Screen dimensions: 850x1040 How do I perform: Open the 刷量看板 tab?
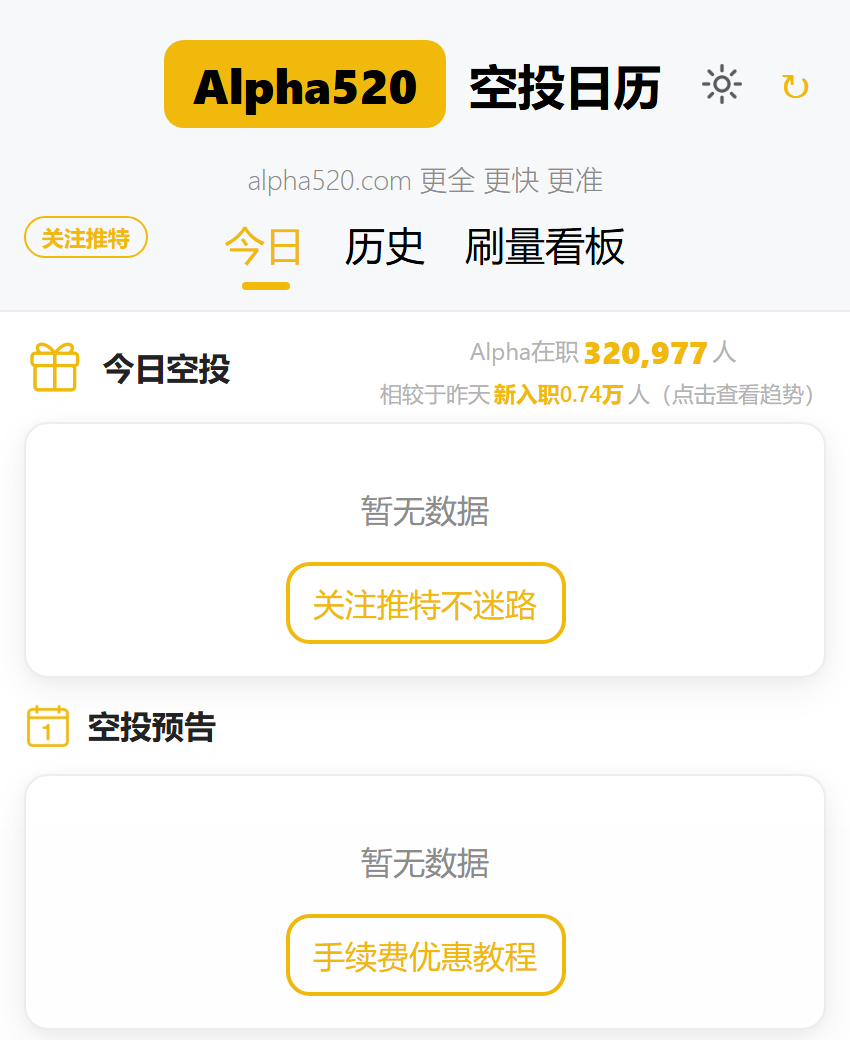[545, 247]
